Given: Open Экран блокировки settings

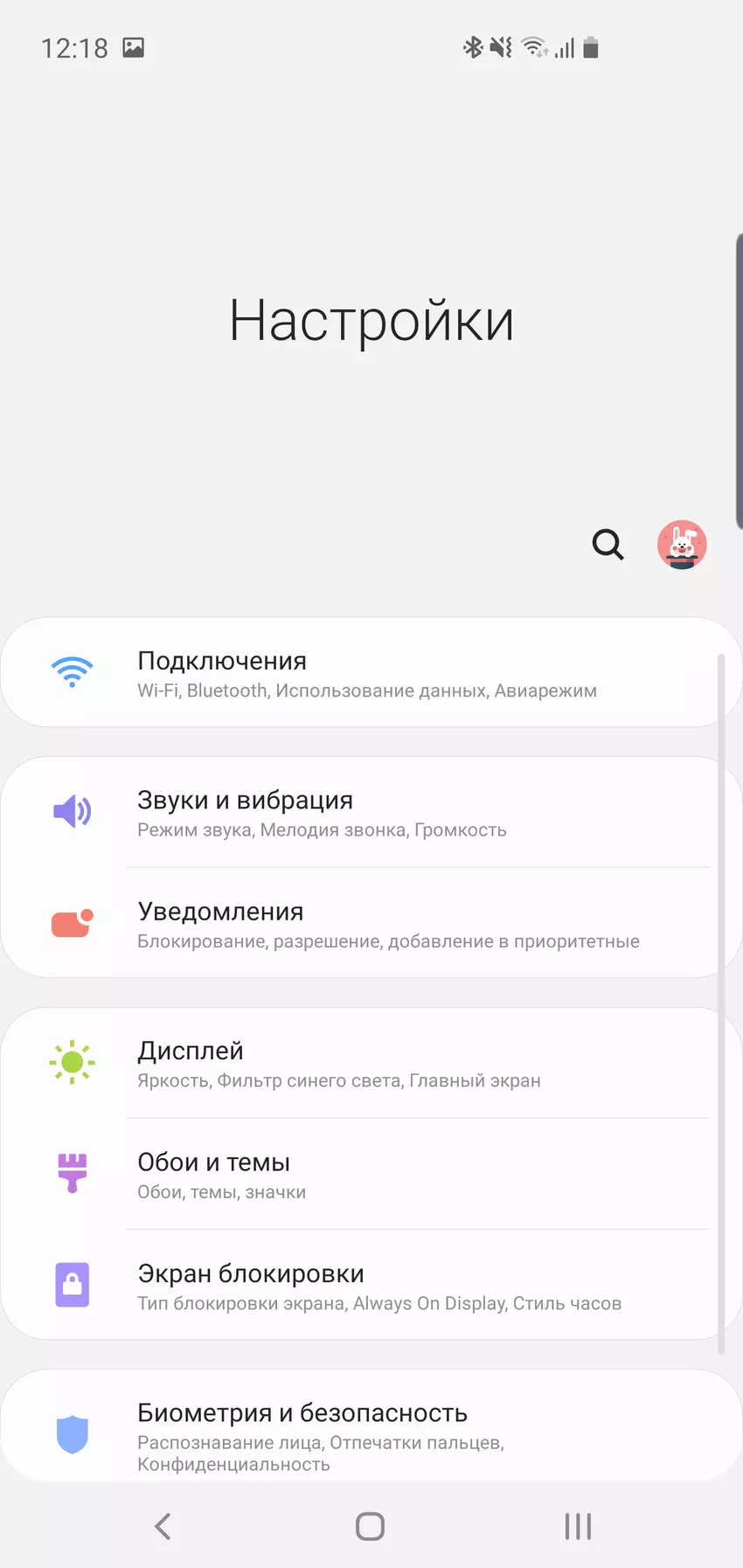Looking at the screenshot, I should pyautogui.click(x=367, y=1287).
